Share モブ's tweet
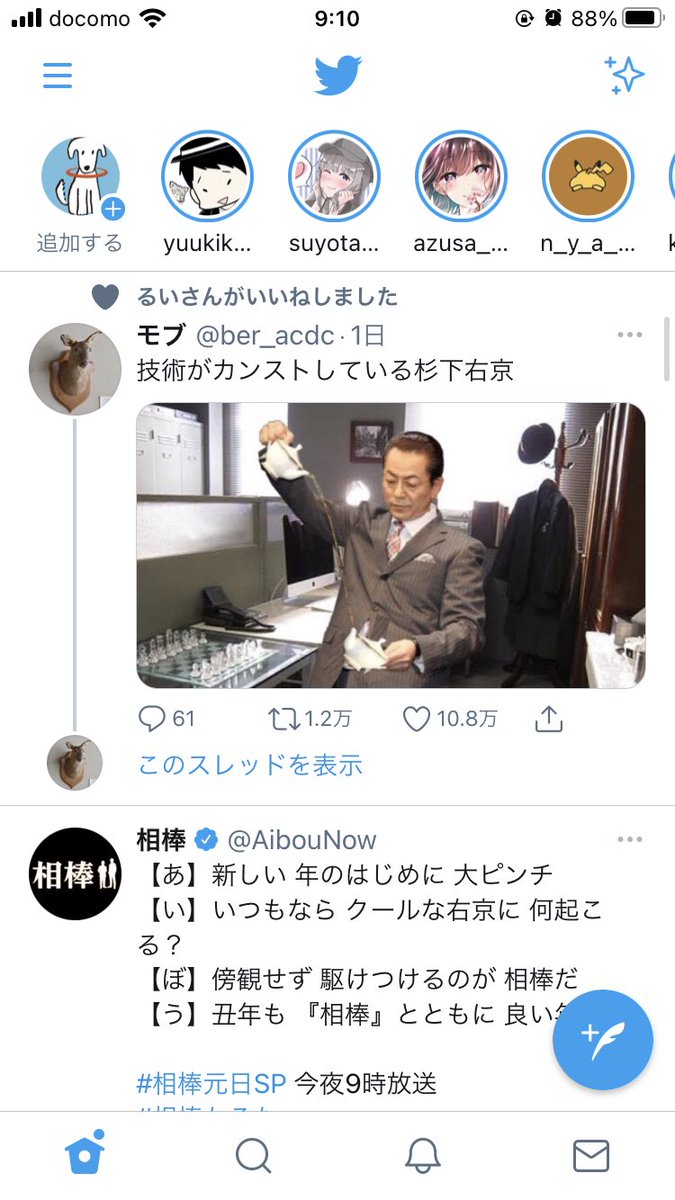 550,718
